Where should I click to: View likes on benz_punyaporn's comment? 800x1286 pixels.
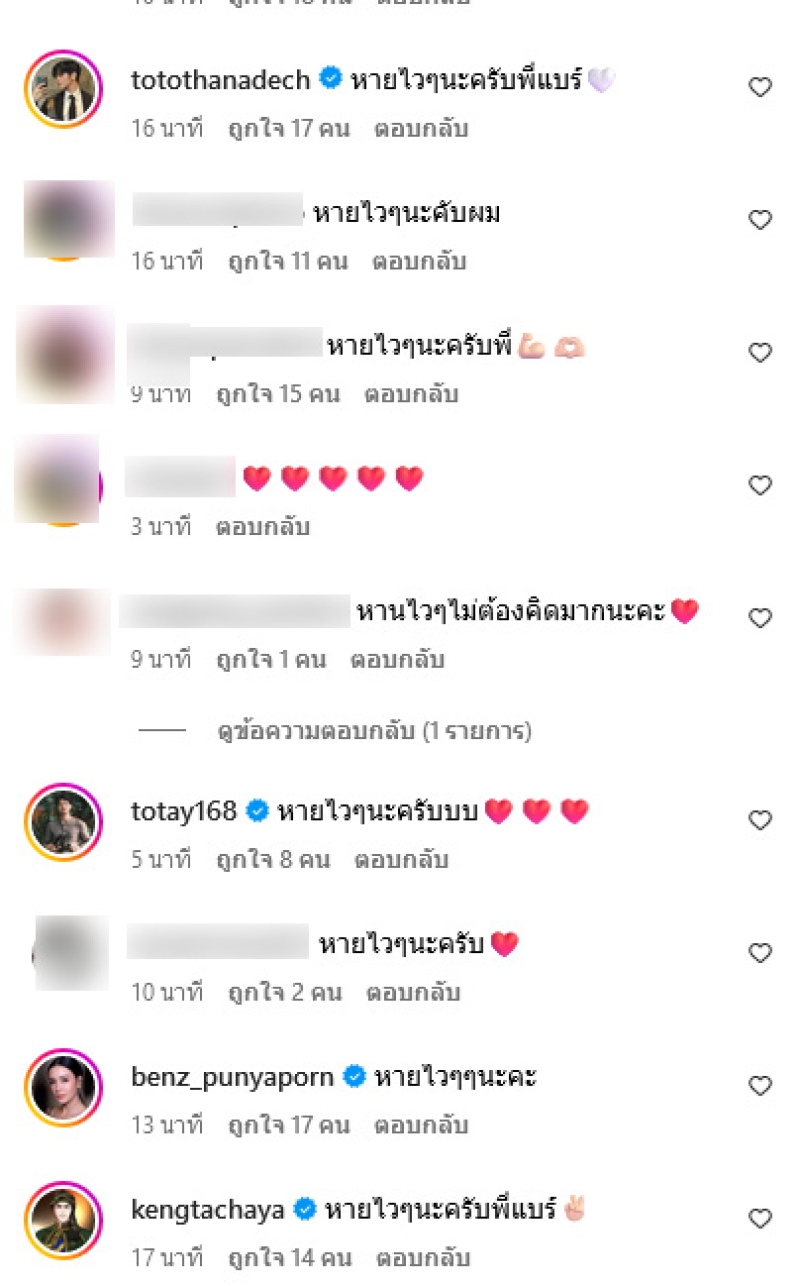[x=288, y=1126]
